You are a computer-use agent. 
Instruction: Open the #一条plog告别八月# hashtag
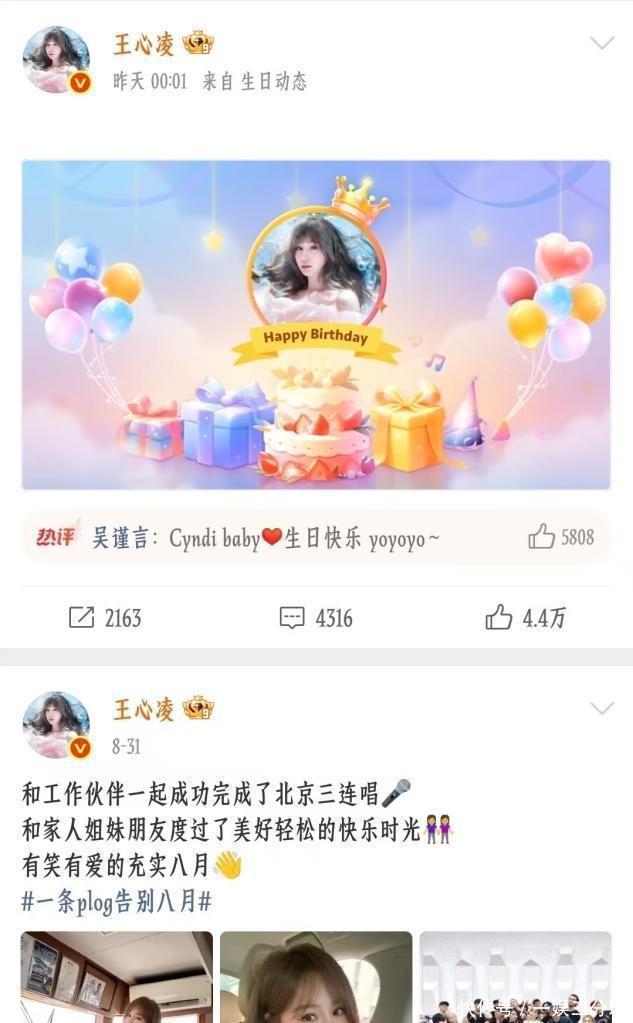pyautogui.click(x=116, y=901)
